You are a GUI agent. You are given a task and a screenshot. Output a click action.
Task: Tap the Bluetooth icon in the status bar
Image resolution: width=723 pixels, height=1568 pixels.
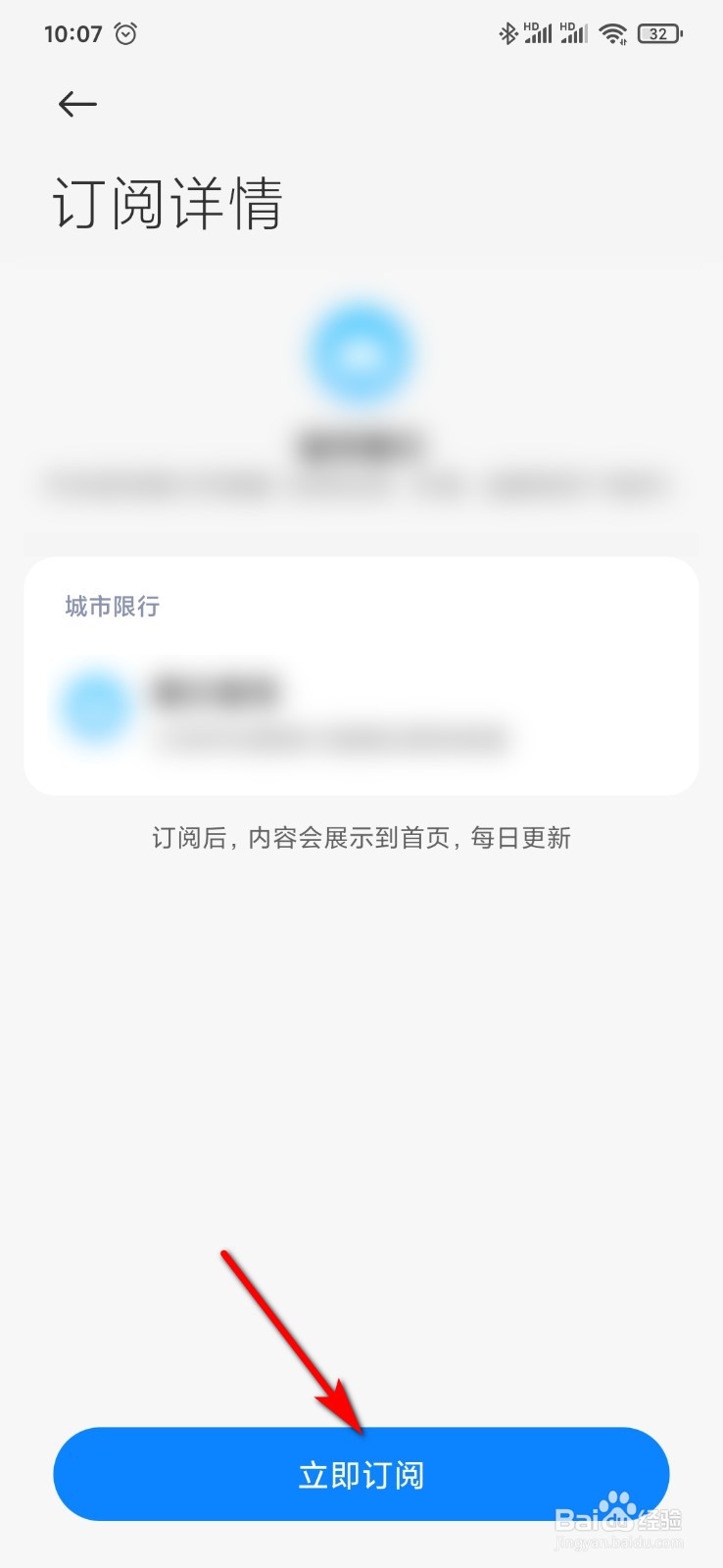(509, 32)
